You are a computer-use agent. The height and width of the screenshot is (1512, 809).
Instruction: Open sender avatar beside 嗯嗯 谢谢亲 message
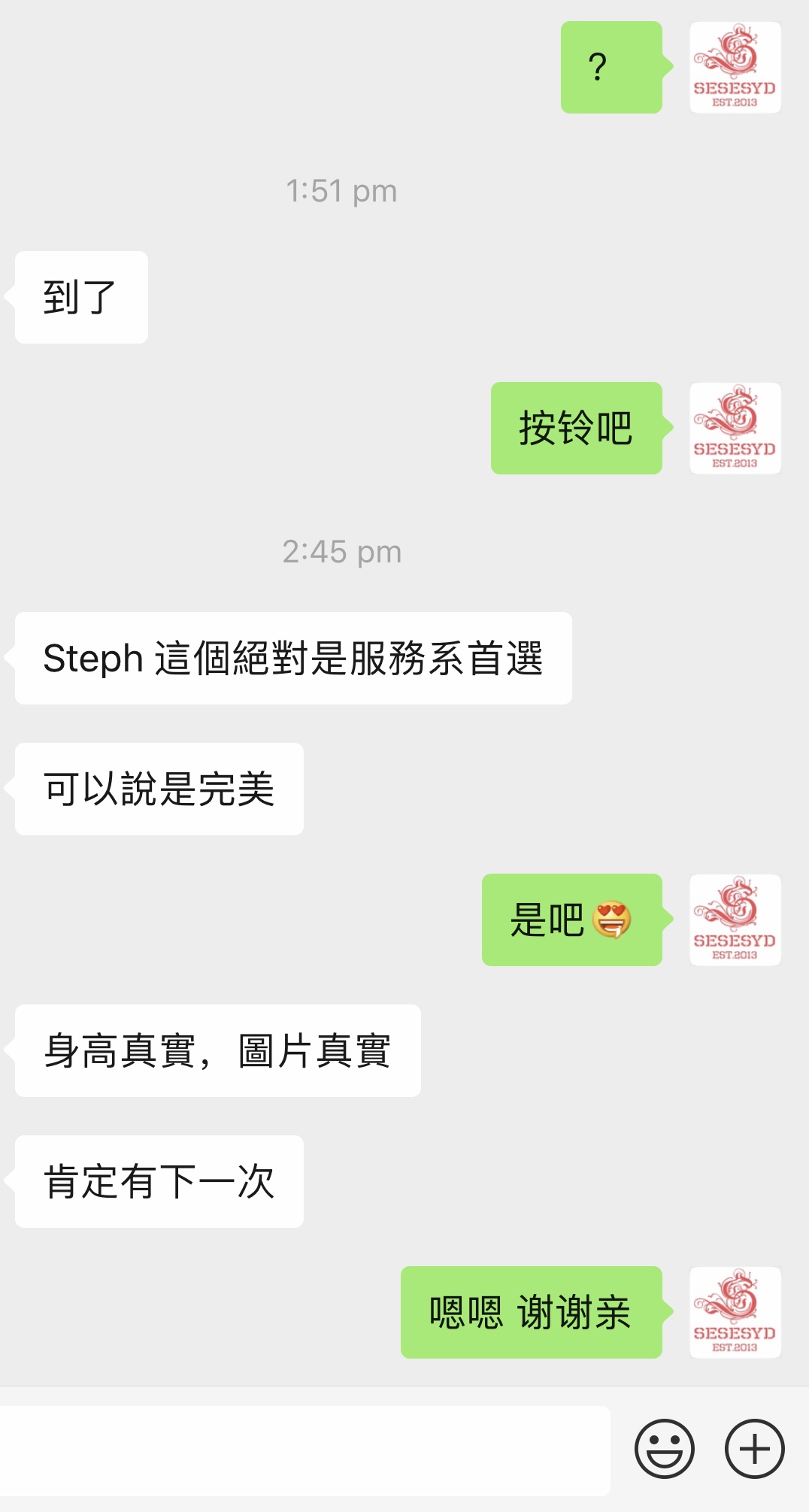pos(735,1313)
